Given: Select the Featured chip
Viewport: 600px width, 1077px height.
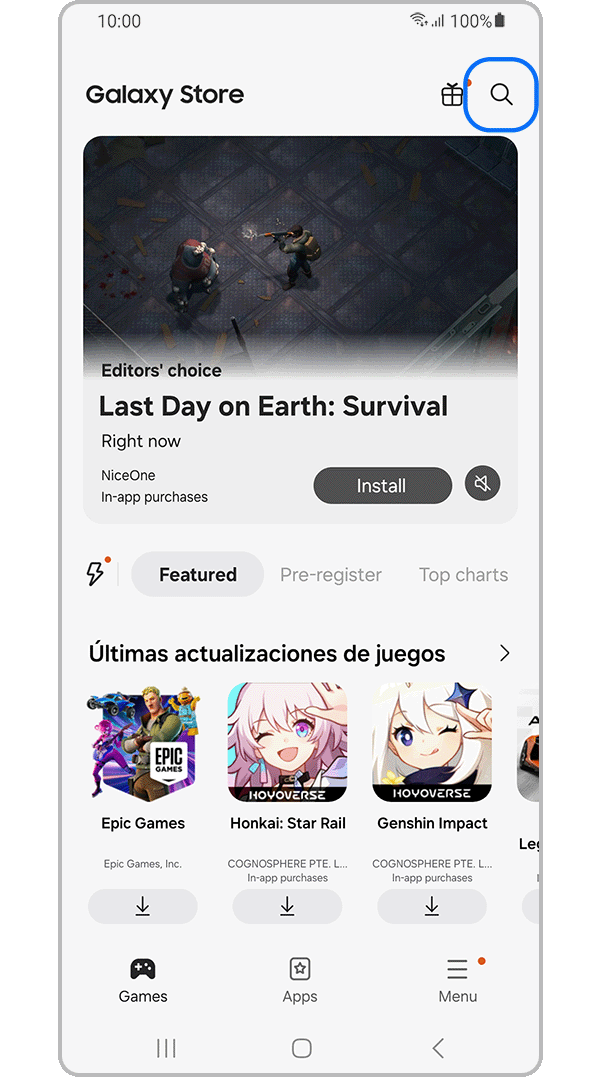Looking at the screenshot, I should [x=198, y=575].
